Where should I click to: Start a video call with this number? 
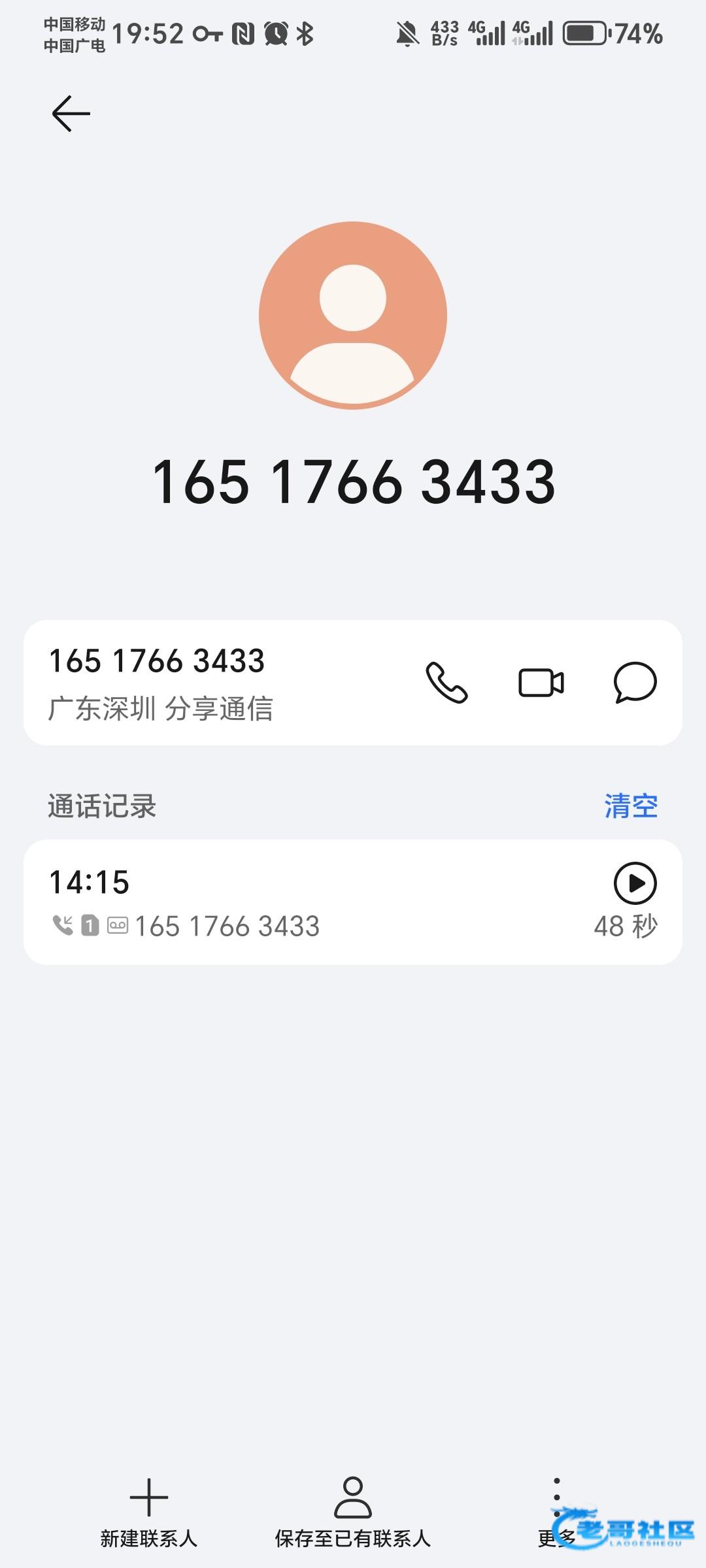[x=541, y=683]
